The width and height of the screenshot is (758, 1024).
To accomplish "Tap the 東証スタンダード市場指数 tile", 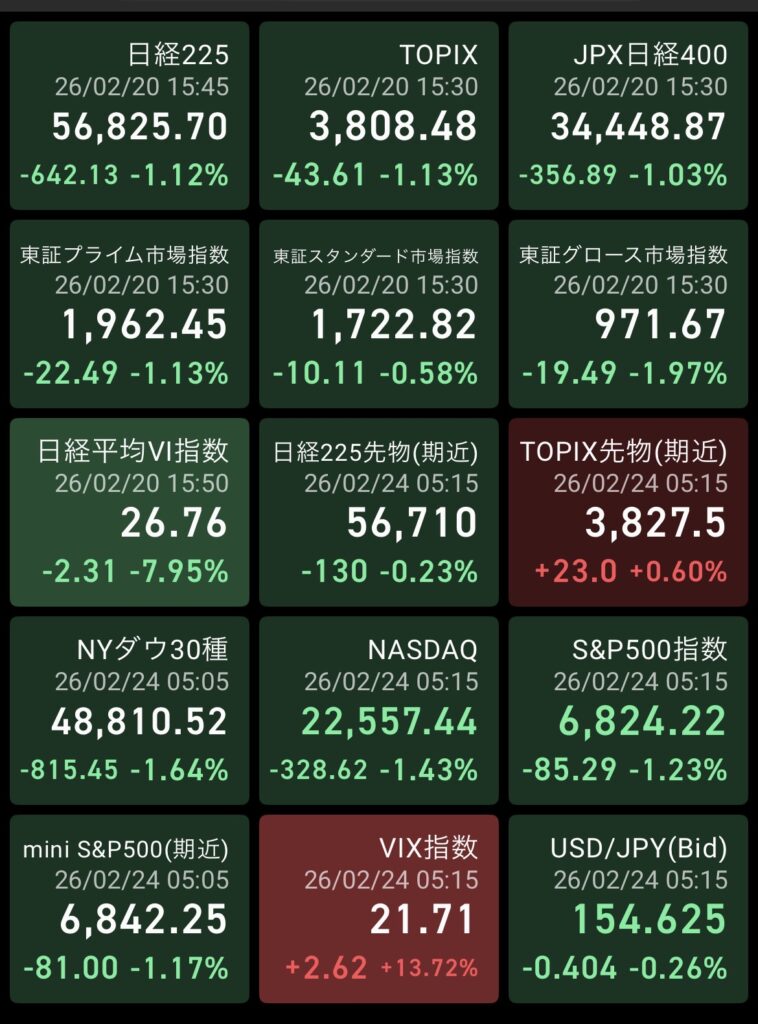I will [378, 313].
